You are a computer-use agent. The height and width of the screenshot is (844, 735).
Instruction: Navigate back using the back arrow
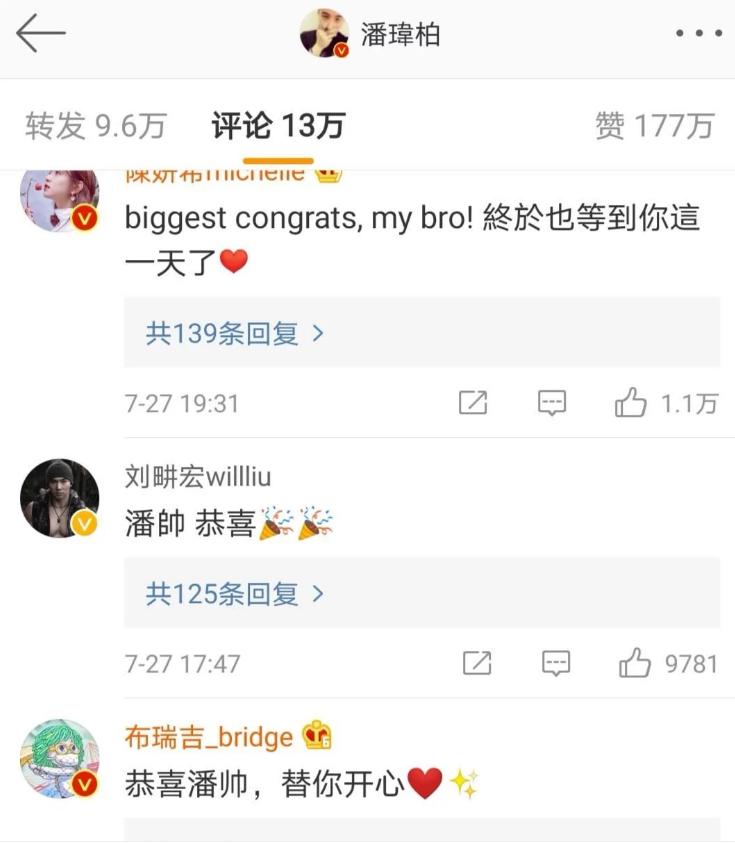tap(40, 31)
